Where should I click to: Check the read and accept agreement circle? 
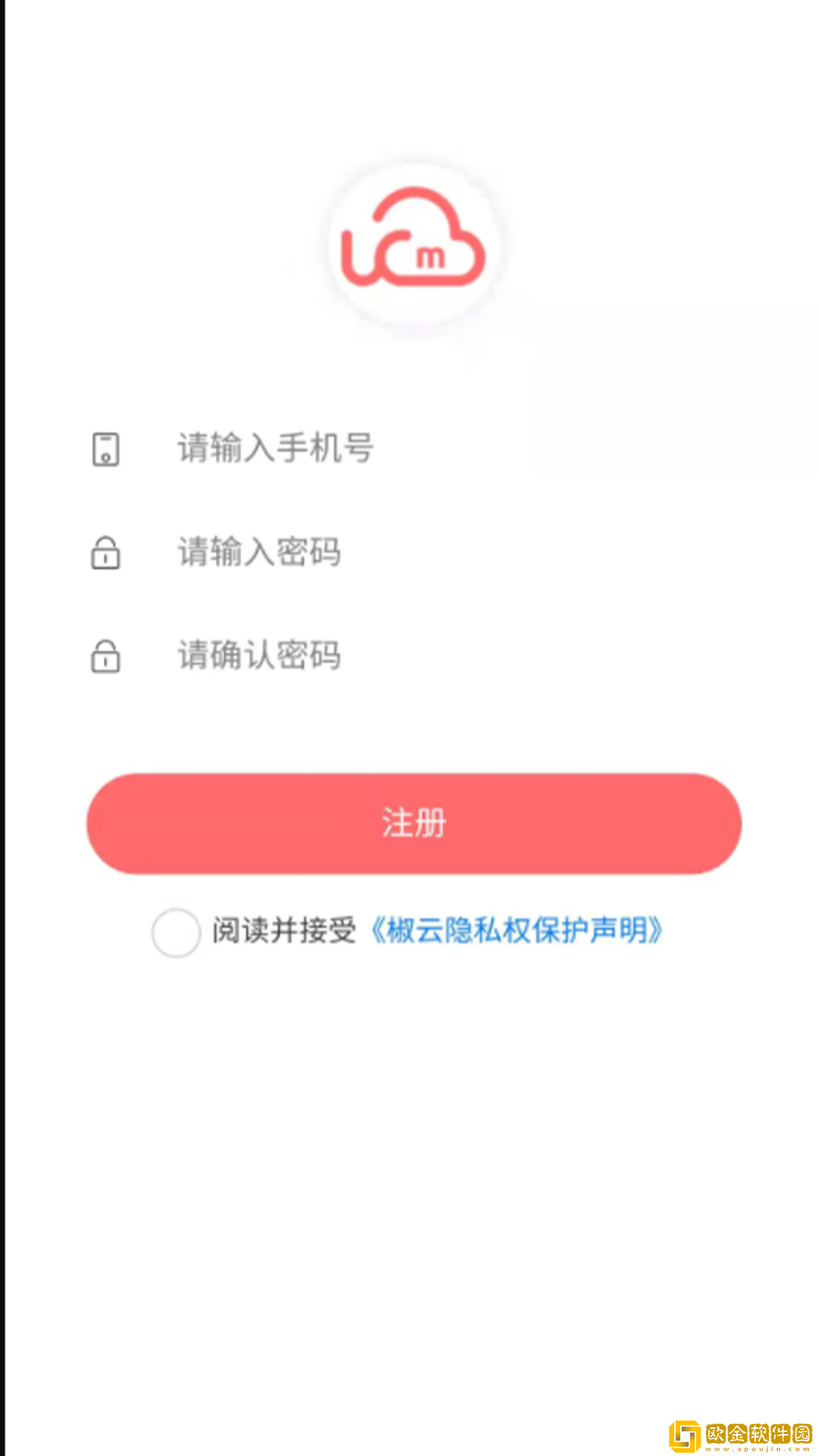(176, 932)
